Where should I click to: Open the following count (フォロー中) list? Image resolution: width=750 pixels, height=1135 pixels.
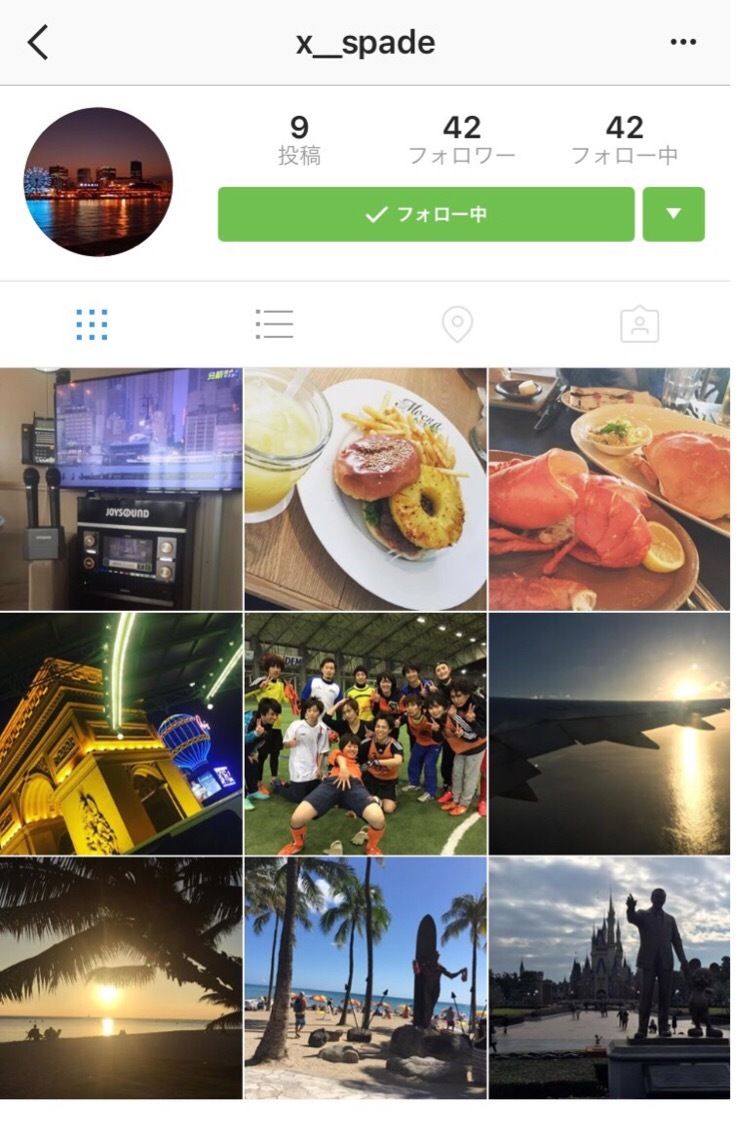(x=624, y=140)
